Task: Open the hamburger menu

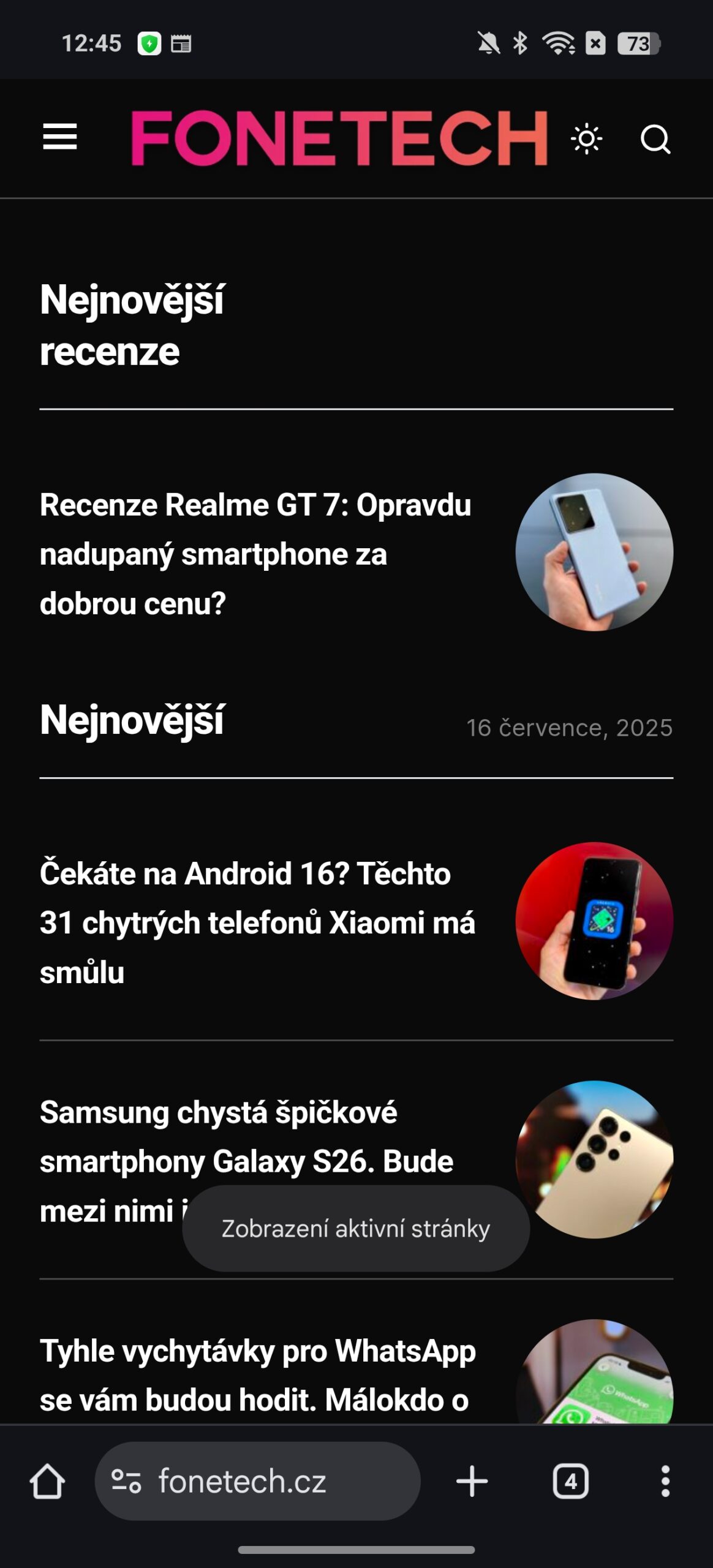Action: click(x=60, y=137)
